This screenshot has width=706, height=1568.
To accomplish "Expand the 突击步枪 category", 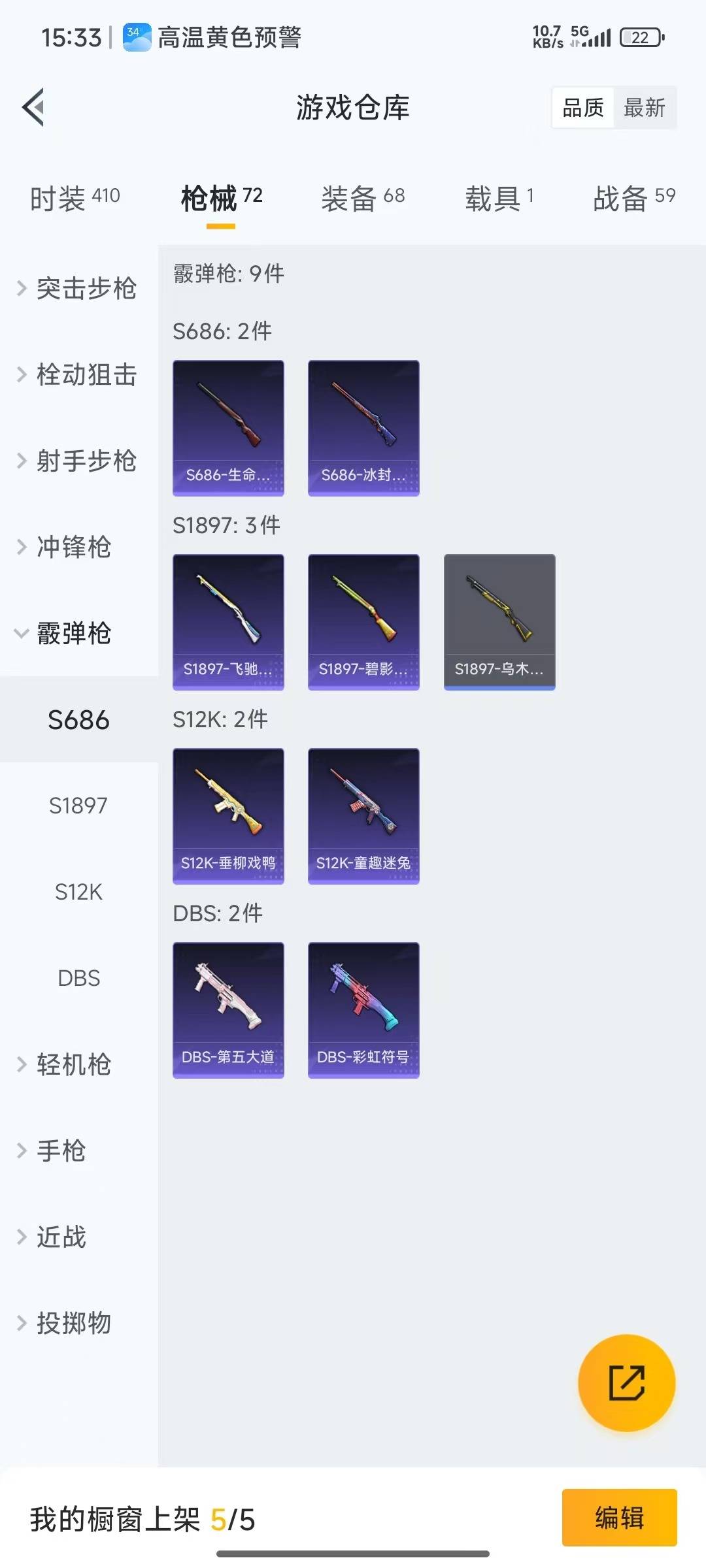I will pos(78,288).
